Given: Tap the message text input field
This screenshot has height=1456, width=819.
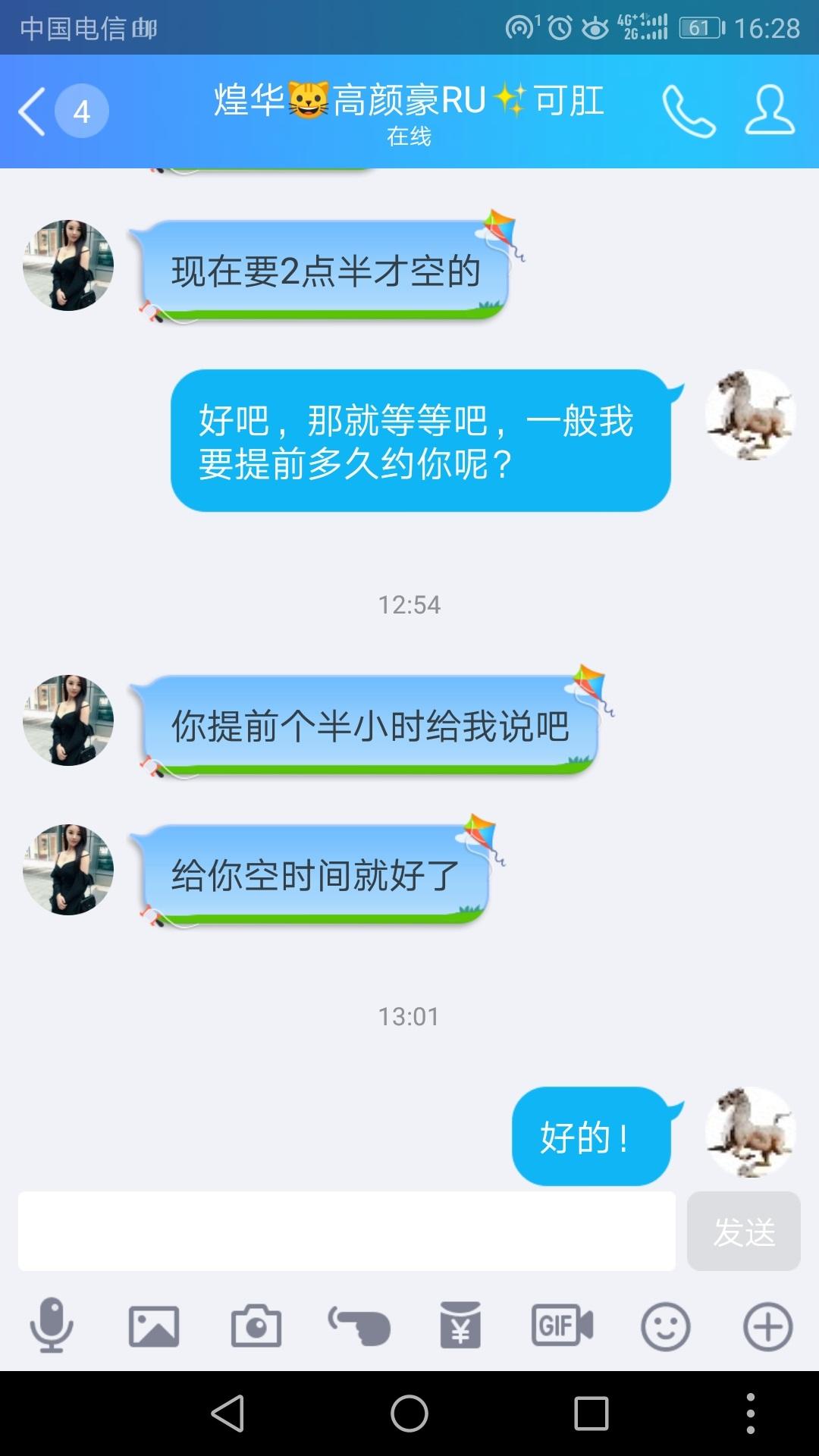Looking at the screenshot, I should (x=345, y=1231).
